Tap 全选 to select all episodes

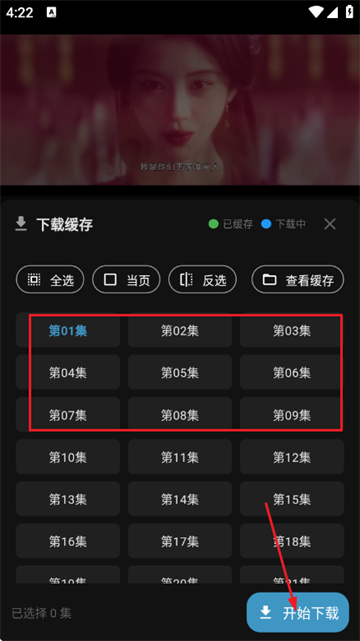[x=50, y=280]
